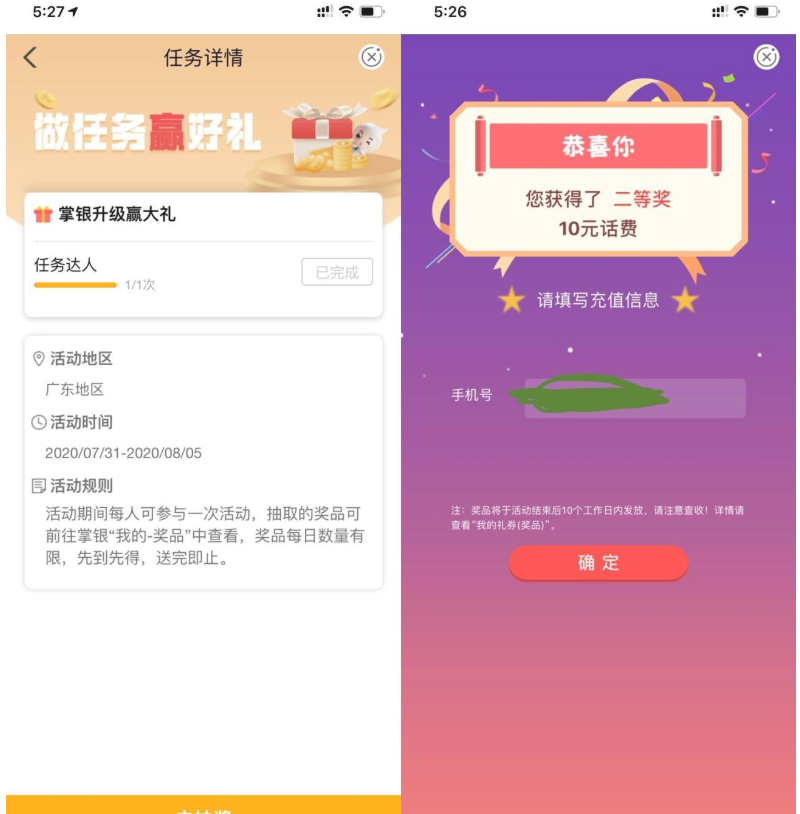Image resolution: width=800 pixels, height=814 pixels.
Task: Tap the 已完成 button for 任务达人
Action: [x=337, y=272]
